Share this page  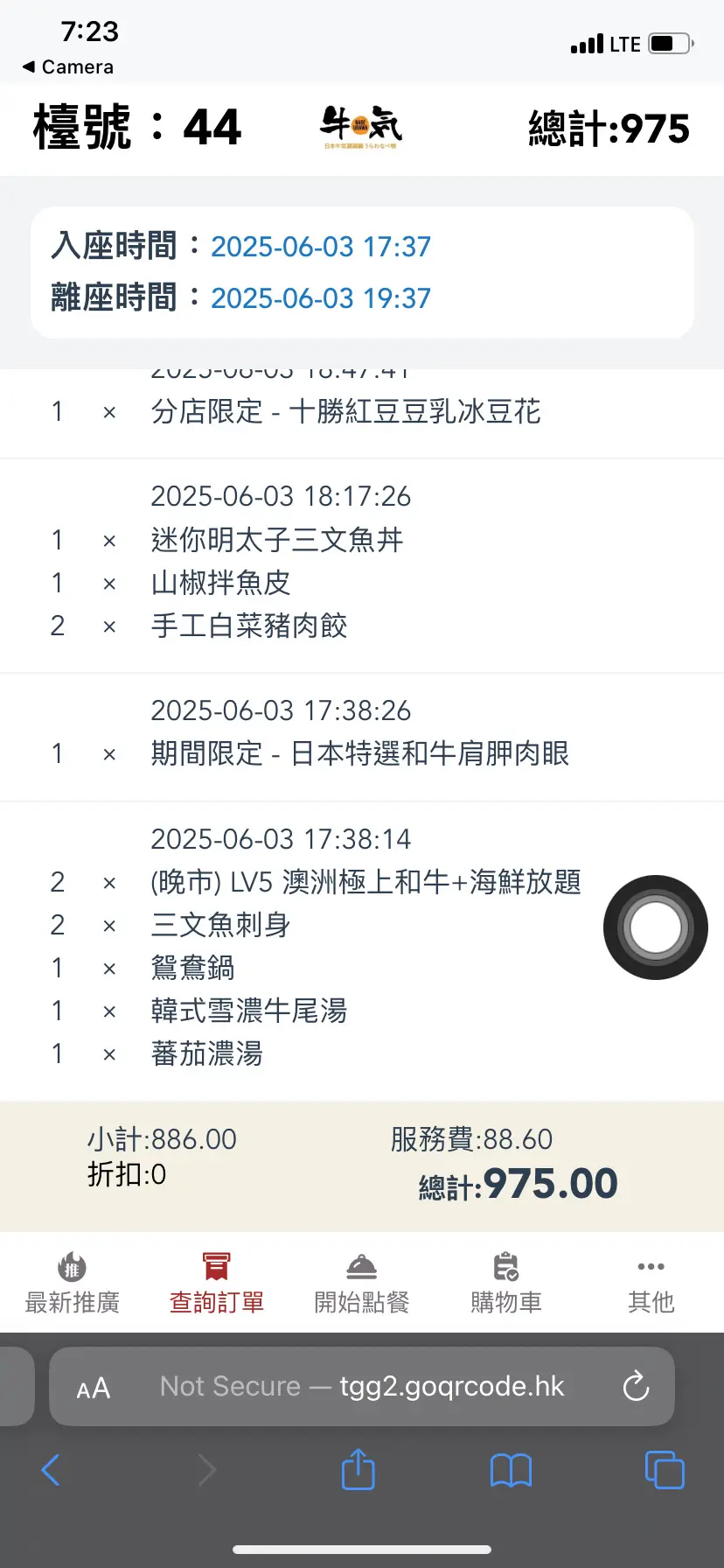[x=358, y=1470]
